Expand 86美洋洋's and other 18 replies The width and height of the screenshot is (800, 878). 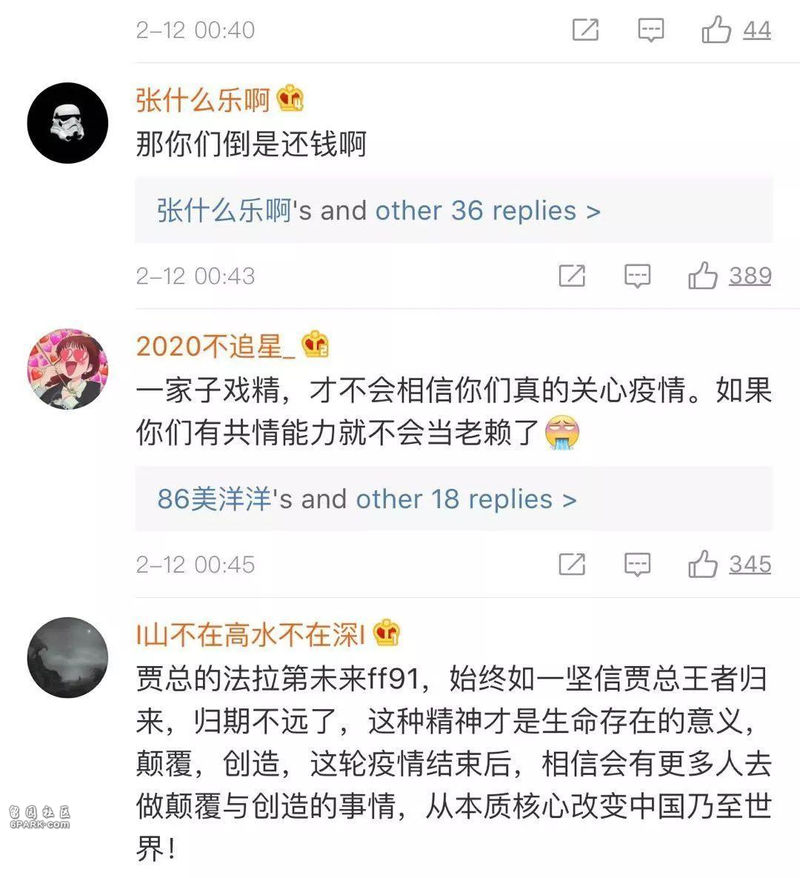point(367,499)
